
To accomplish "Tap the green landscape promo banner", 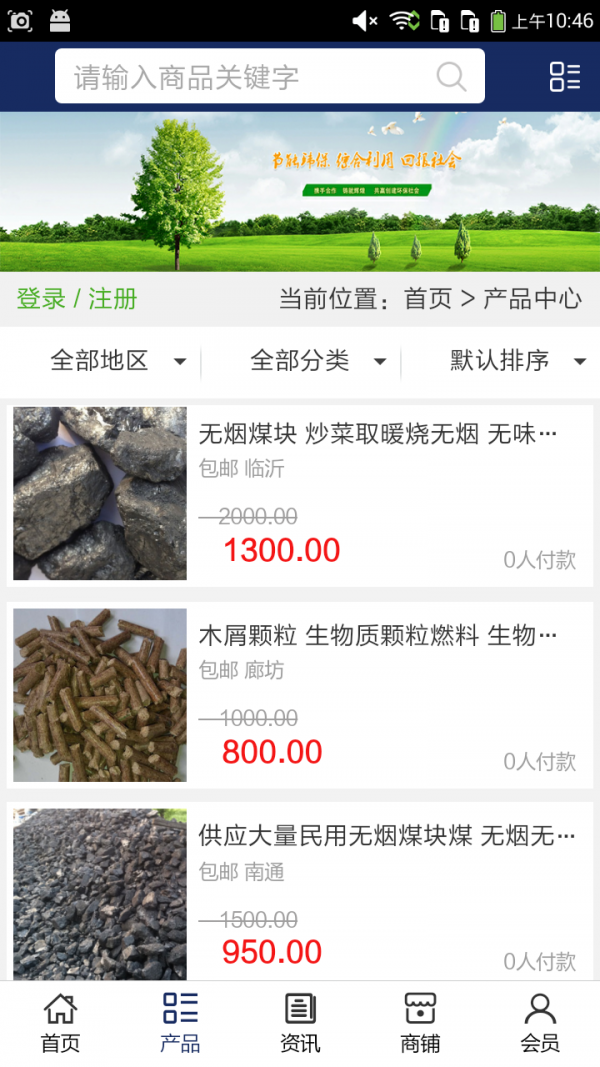I will tap(300, 191).
